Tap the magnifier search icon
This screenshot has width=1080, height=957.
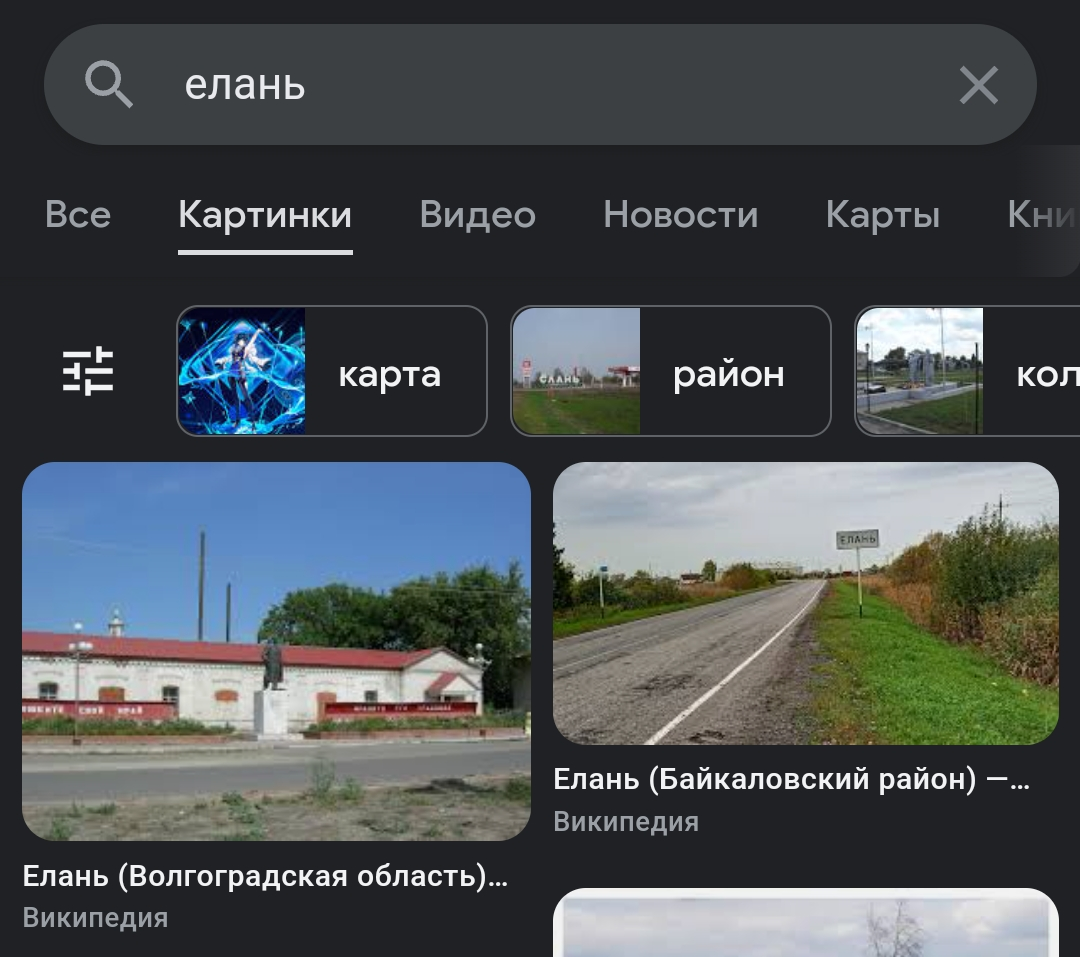pos(108,84)
